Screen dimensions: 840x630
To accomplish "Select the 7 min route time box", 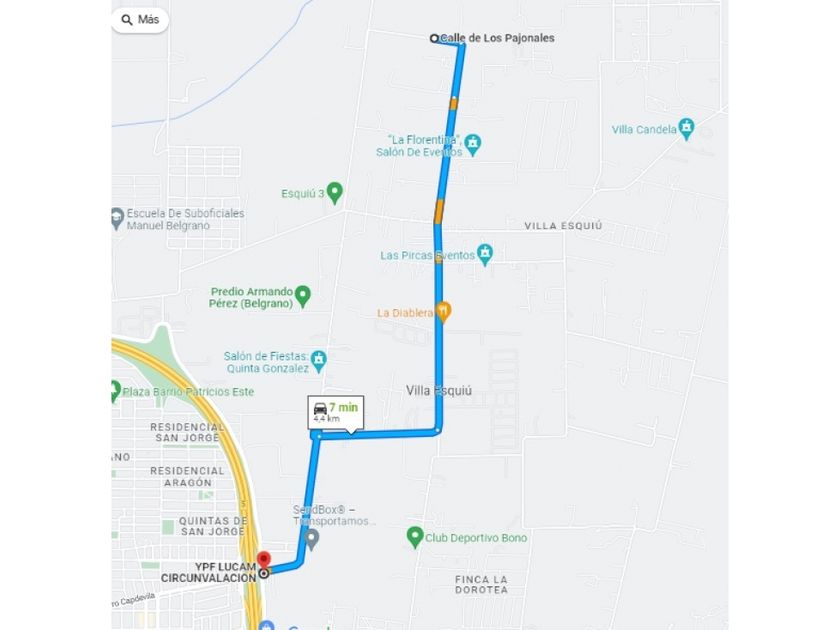I will pos(336,412).
